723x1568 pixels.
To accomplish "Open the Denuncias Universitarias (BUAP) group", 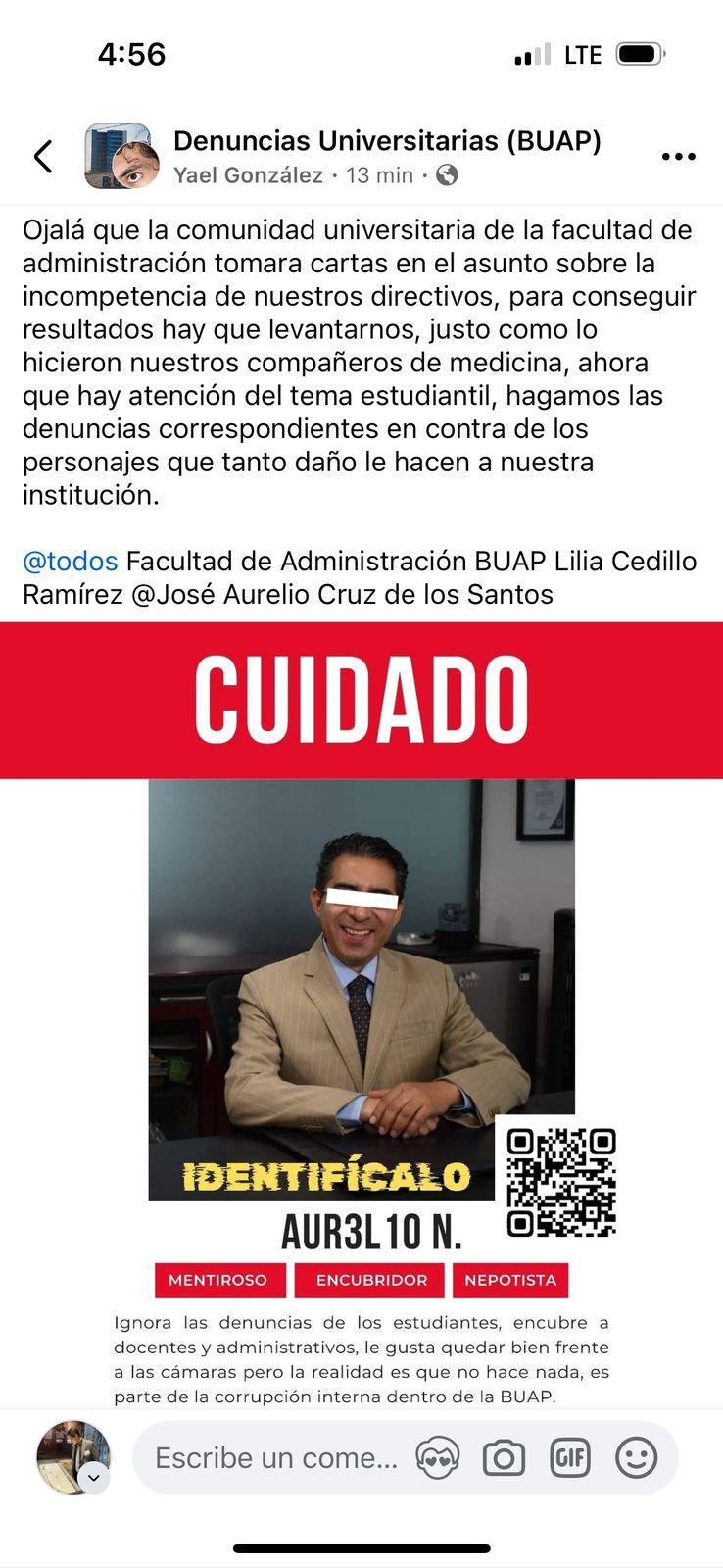I will click(387, 141).
